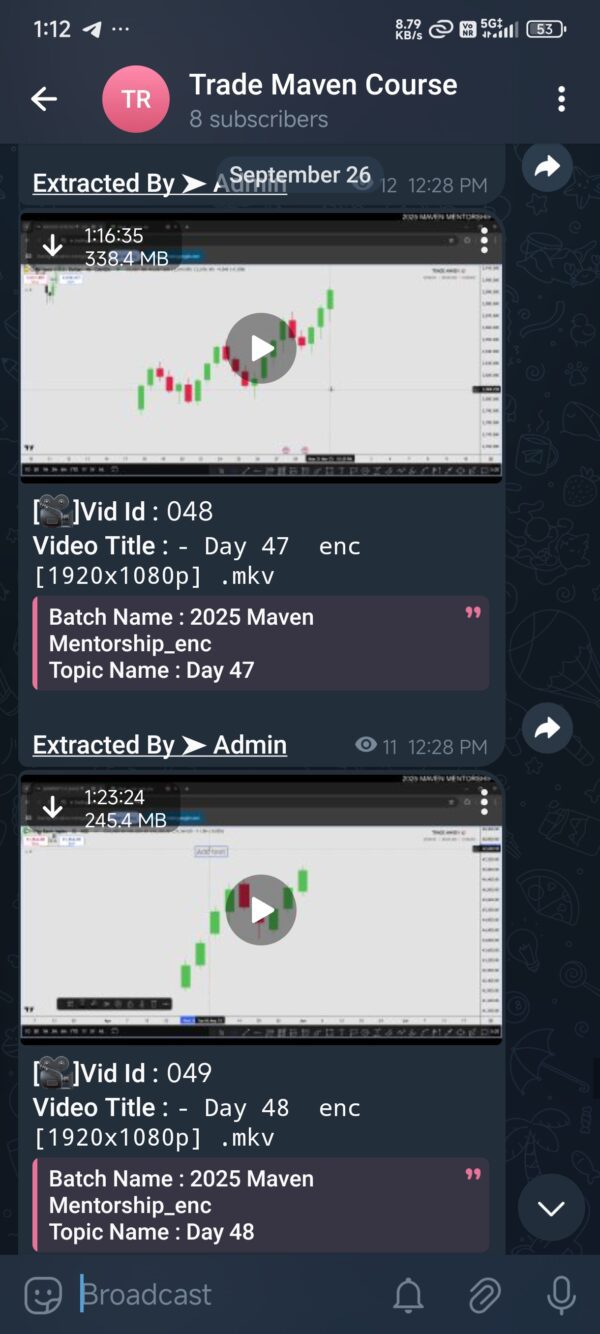Open options on the 1:23:24 video
Viewport: 600px width, 1334px height.
coord(484,802)
